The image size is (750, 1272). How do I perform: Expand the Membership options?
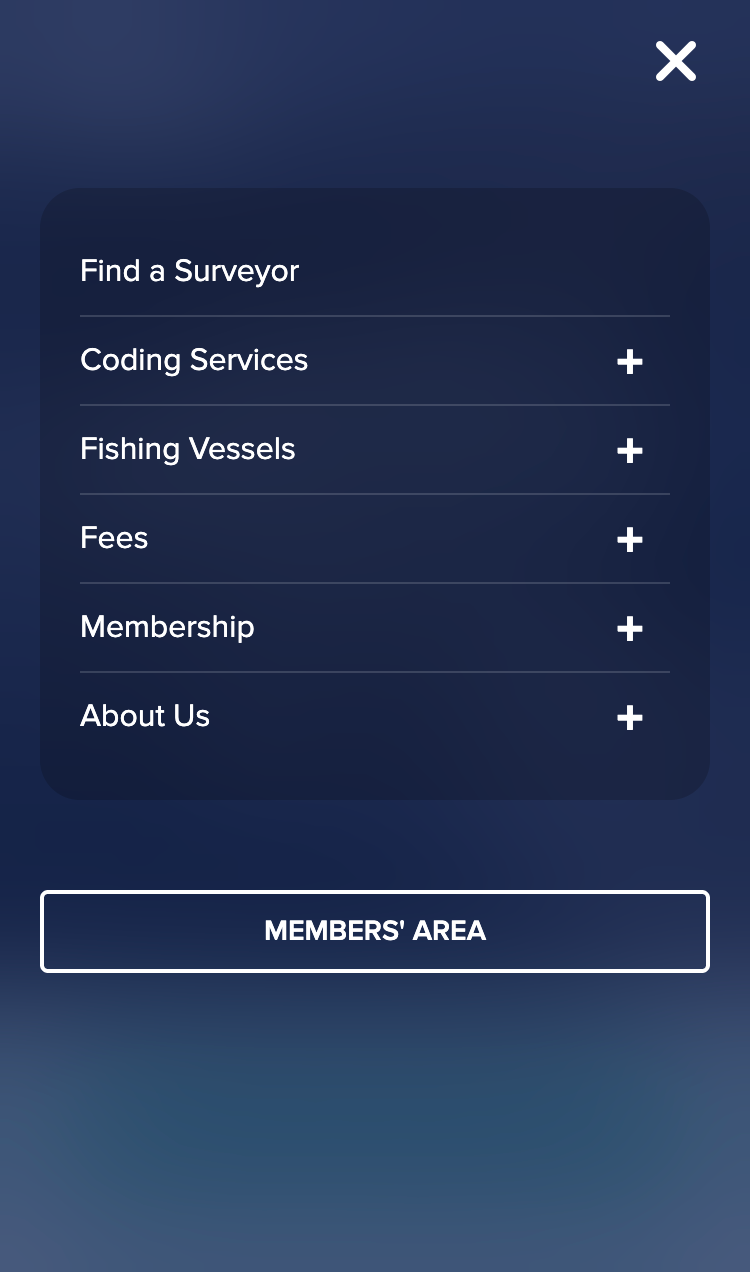click(629, 628)
